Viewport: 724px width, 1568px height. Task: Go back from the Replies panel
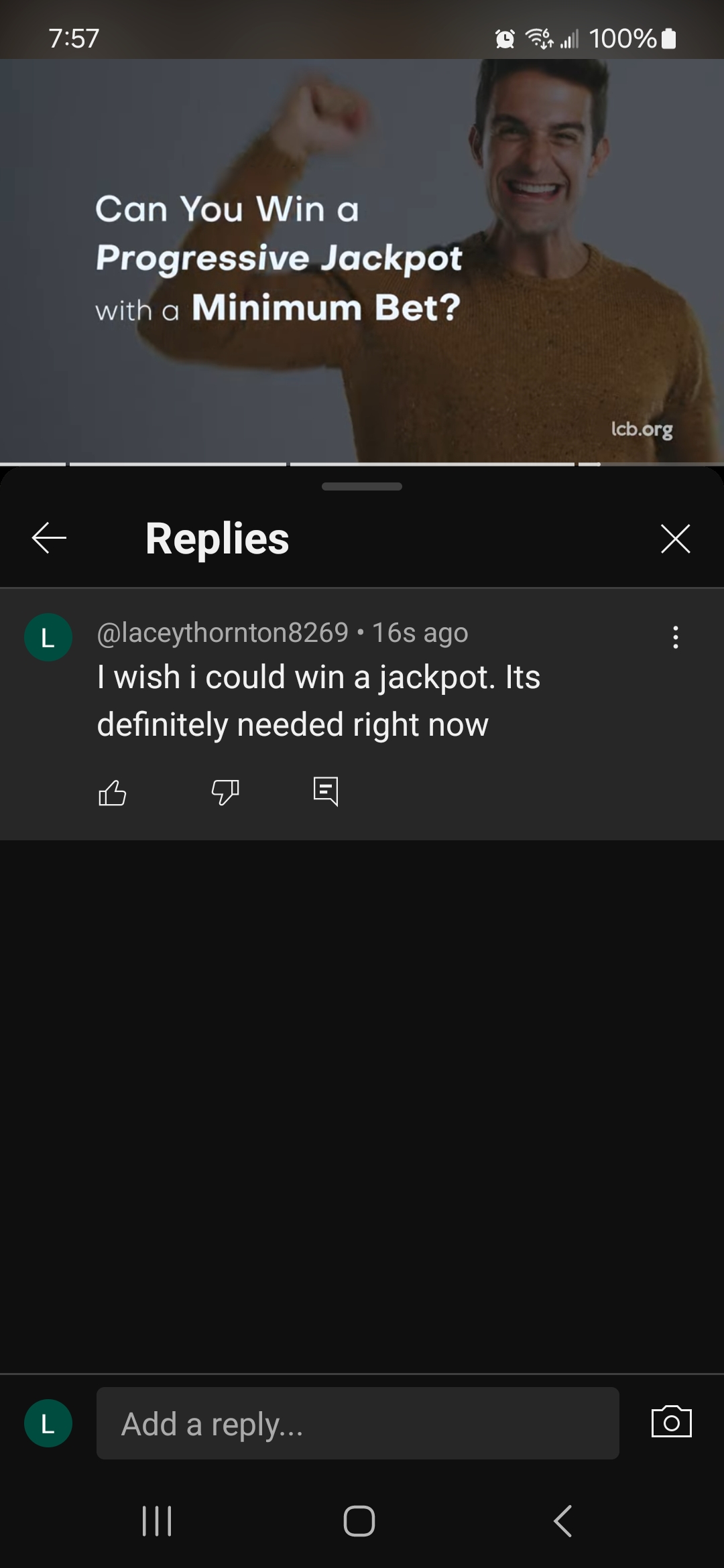click(49, 538)
